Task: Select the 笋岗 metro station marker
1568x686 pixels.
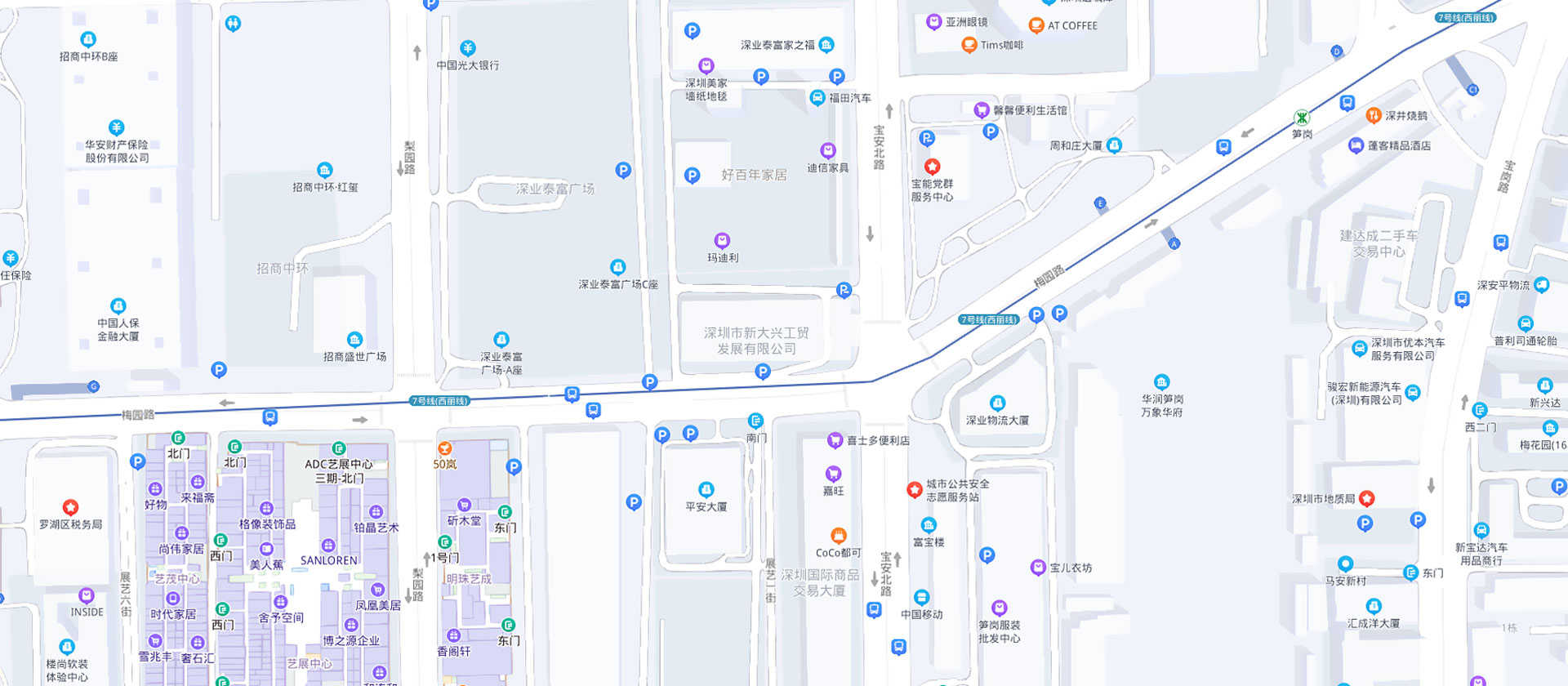Action: click(1302, 118)
